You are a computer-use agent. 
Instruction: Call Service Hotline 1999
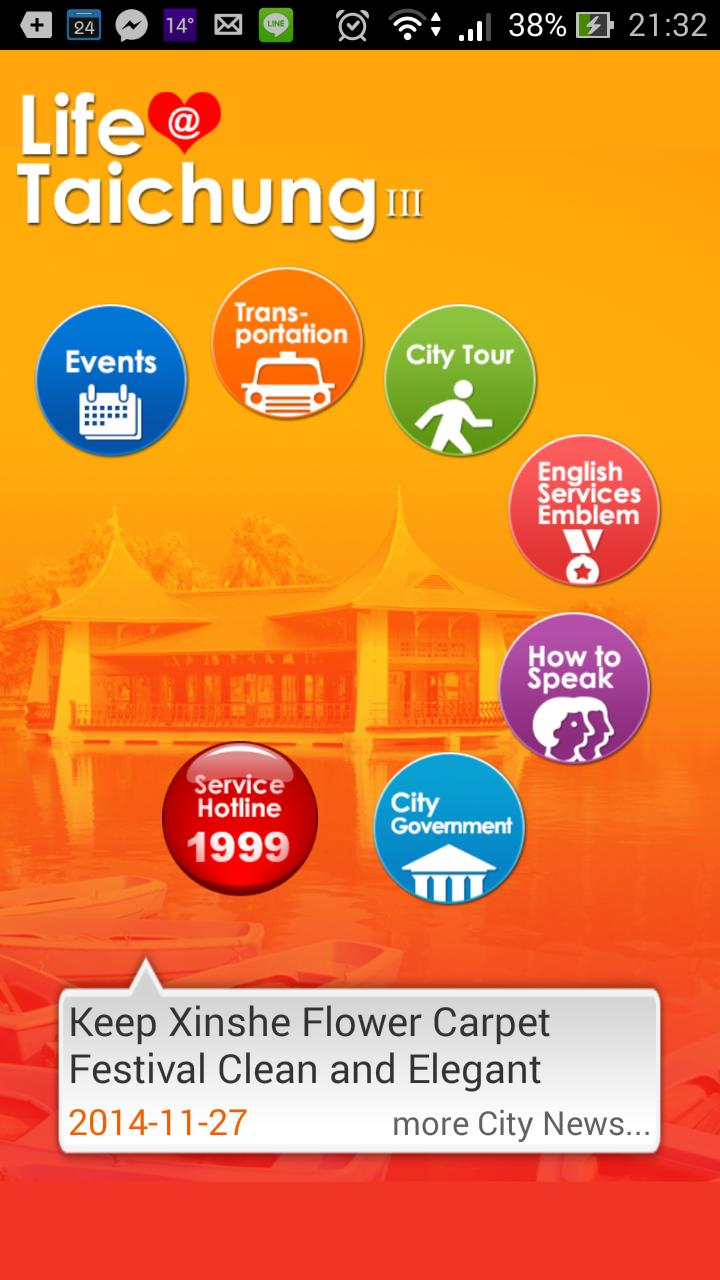[x=240, y=818]
